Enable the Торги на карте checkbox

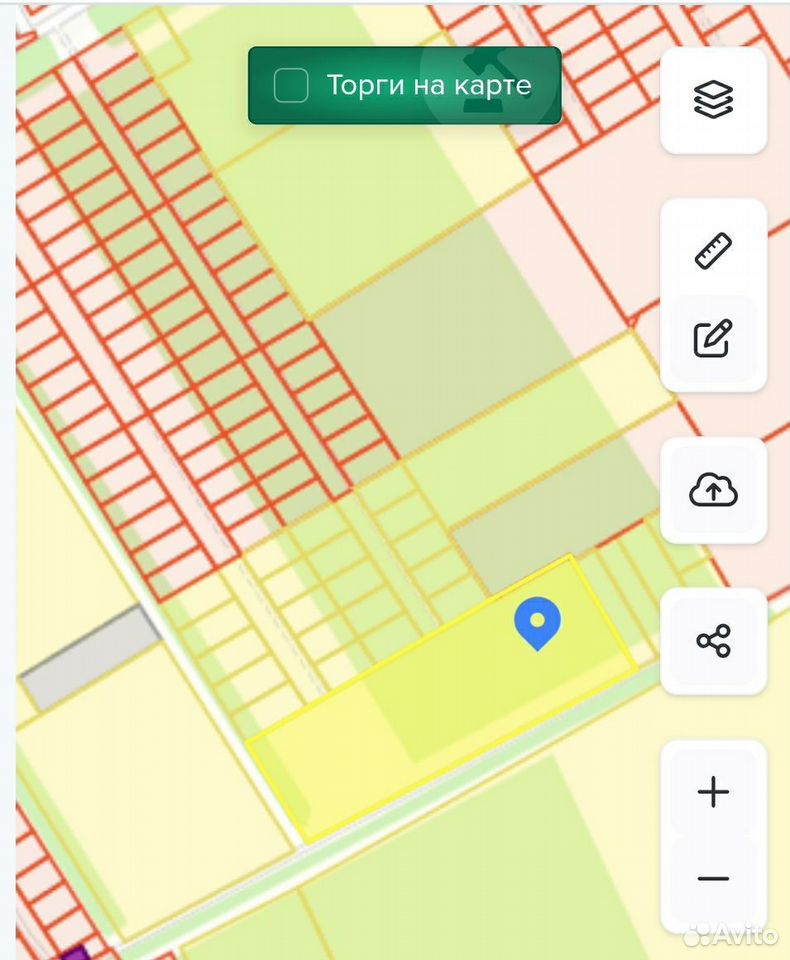(x=291, y=85)
